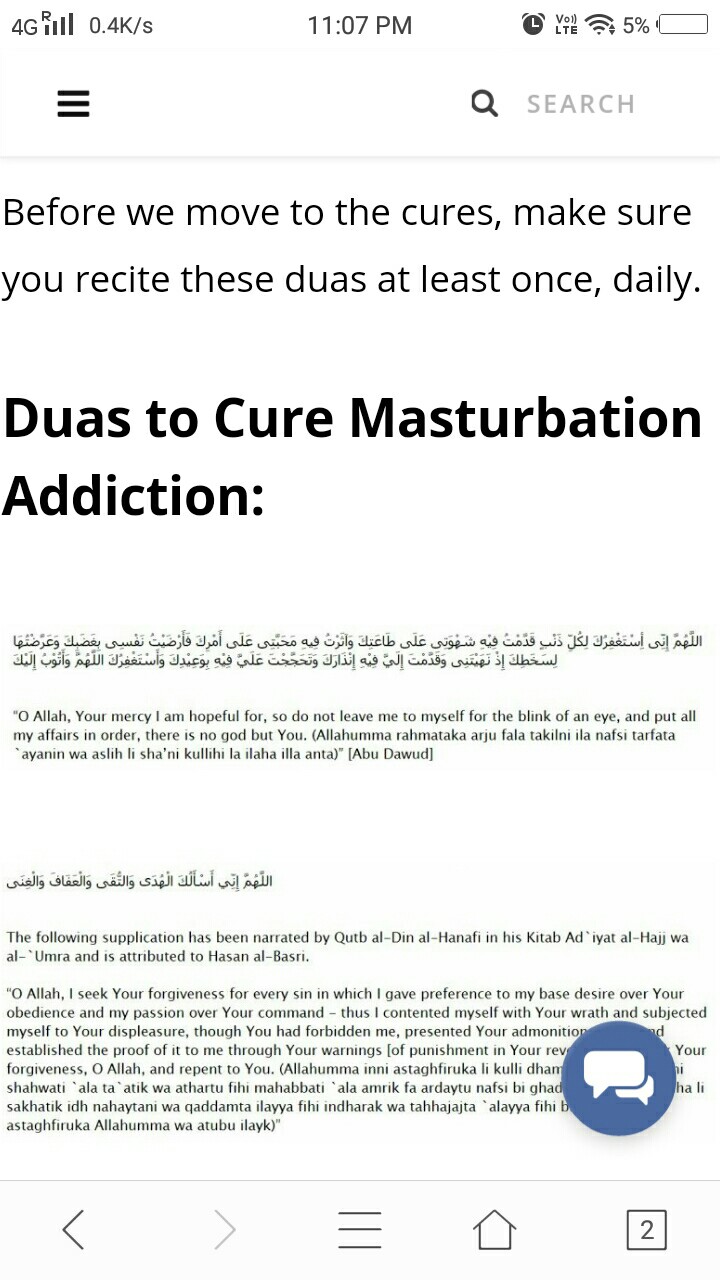Open the hamburger menu

(x=73, y=104)
